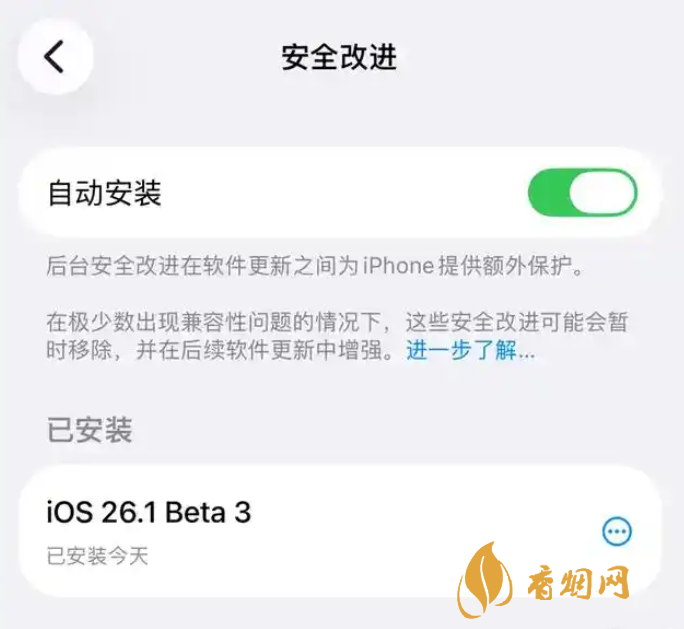Open more options for iOS 26.1 Beta 3
Screen dimensions: 684x629
pyautogui.click(x=617, y=533)
